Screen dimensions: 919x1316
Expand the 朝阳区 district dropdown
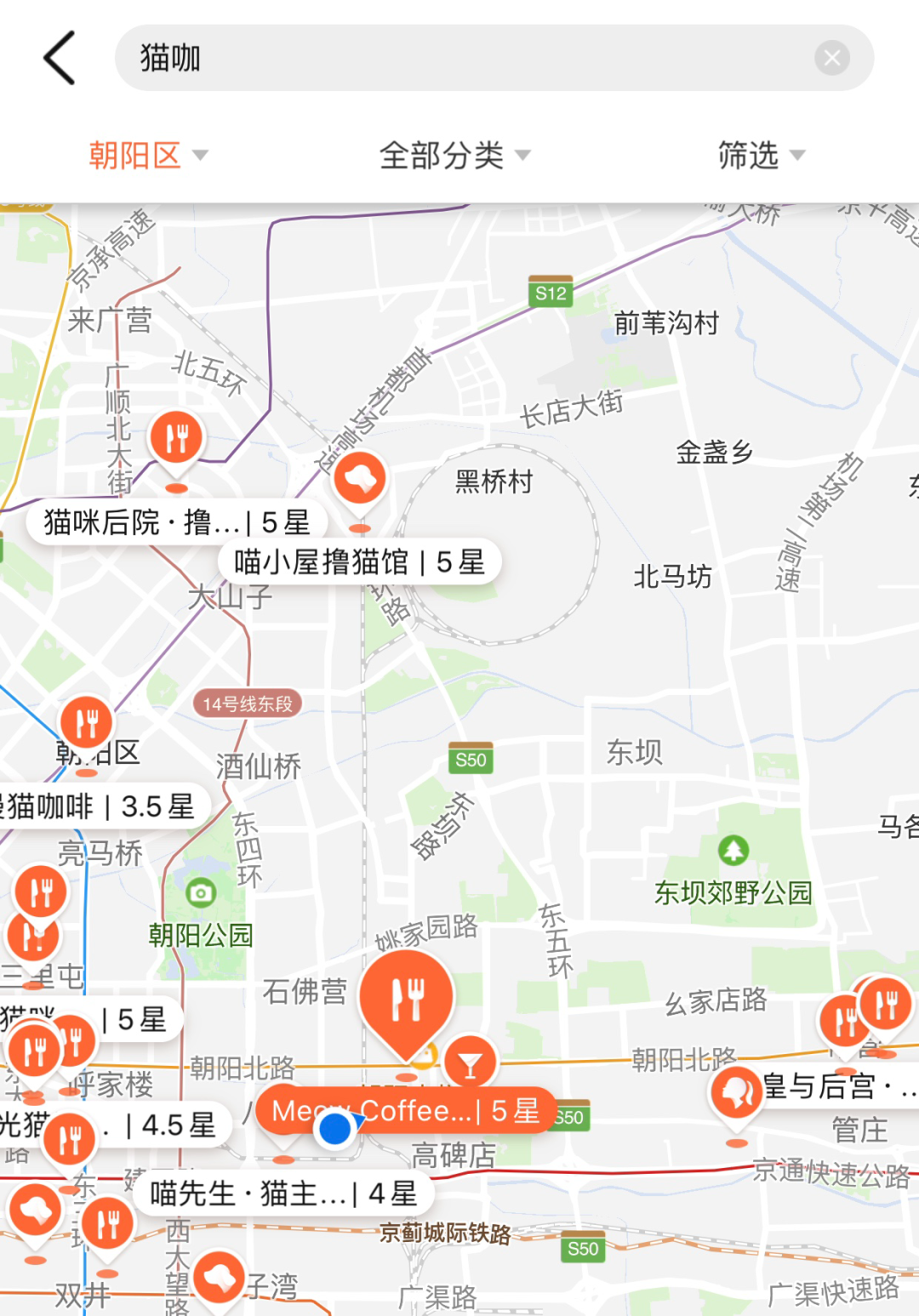click(x=149, y=155)
